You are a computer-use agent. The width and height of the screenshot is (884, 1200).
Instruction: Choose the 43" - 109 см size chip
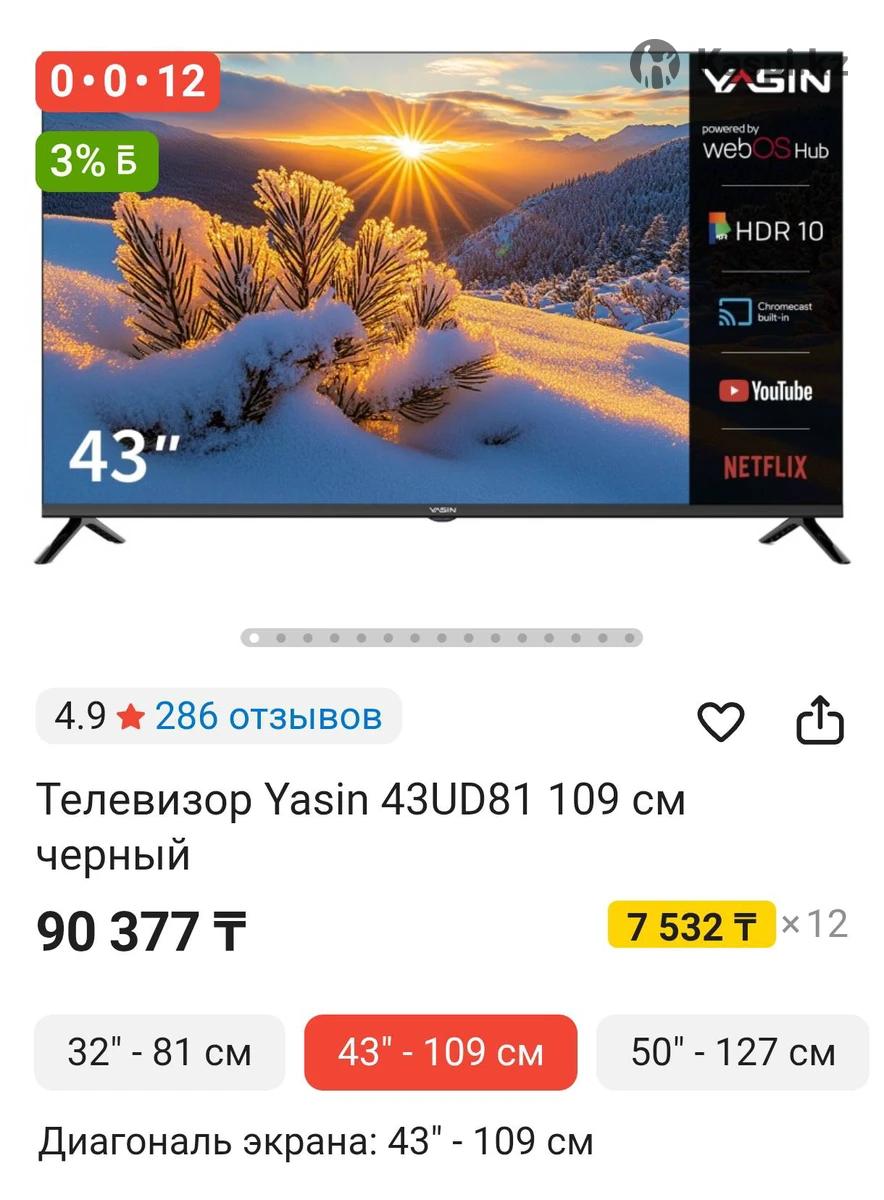click(441, 1052)
